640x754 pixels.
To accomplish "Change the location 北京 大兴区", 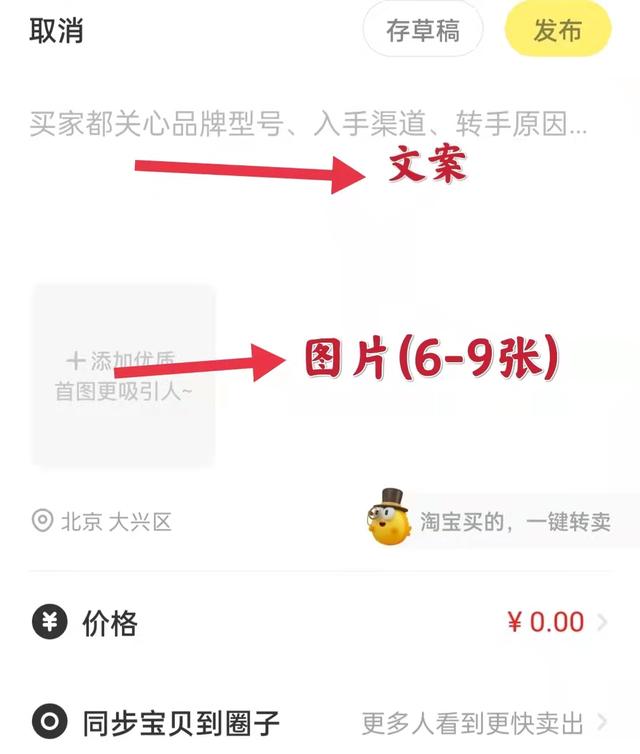I will point(103,521).
